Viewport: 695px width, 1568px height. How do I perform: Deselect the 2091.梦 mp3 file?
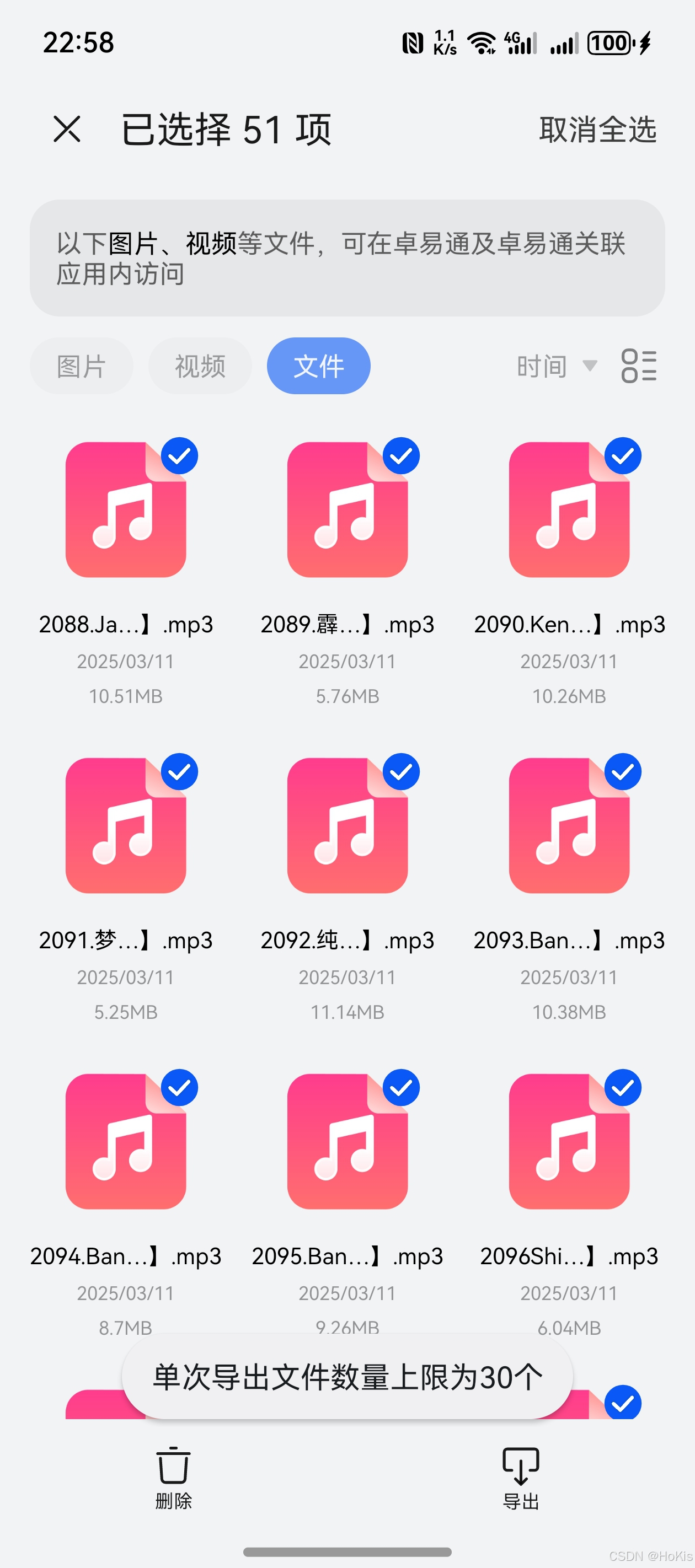tap(180, 772)
